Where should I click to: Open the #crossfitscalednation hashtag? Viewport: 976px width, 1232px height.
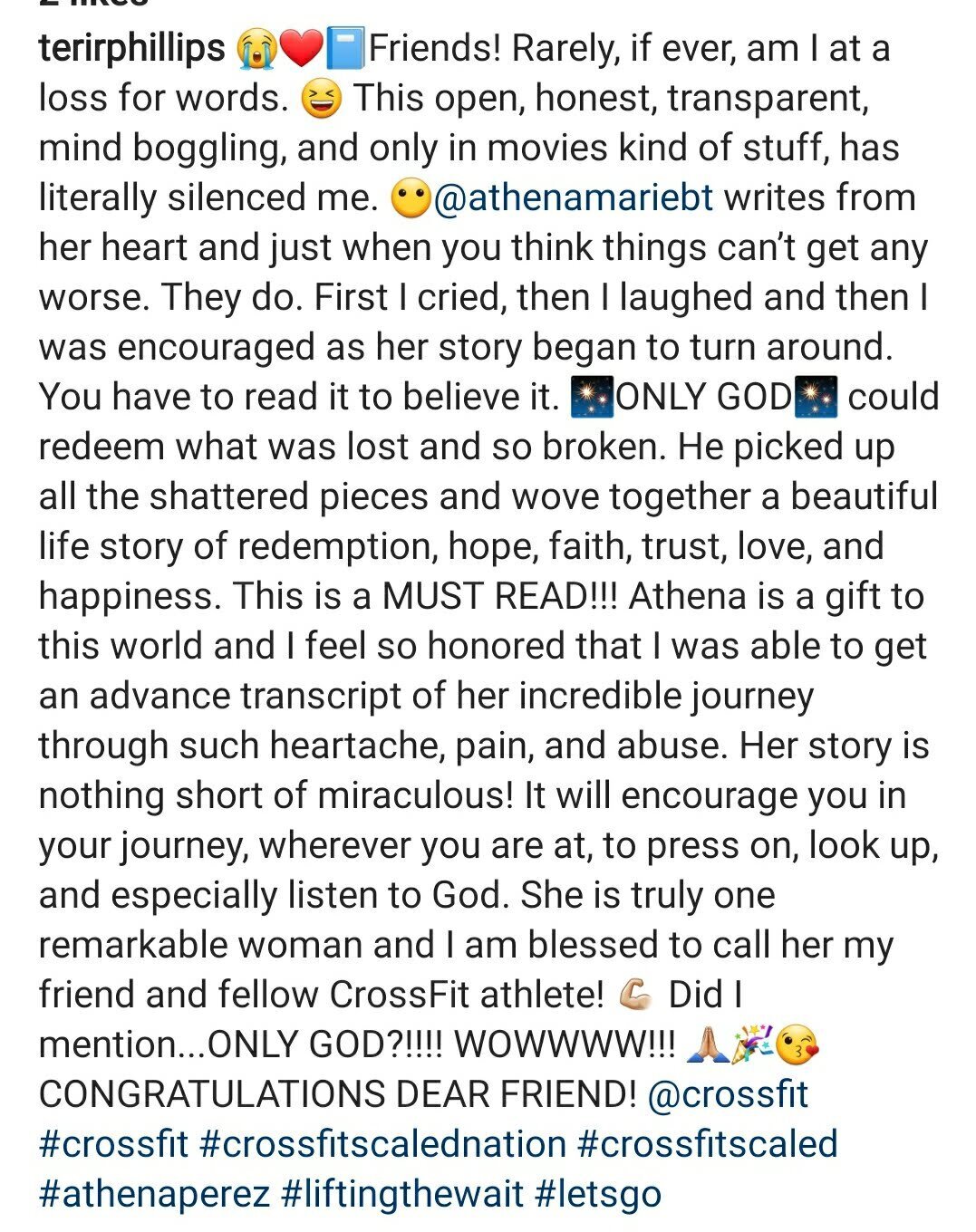(382, 1144)
